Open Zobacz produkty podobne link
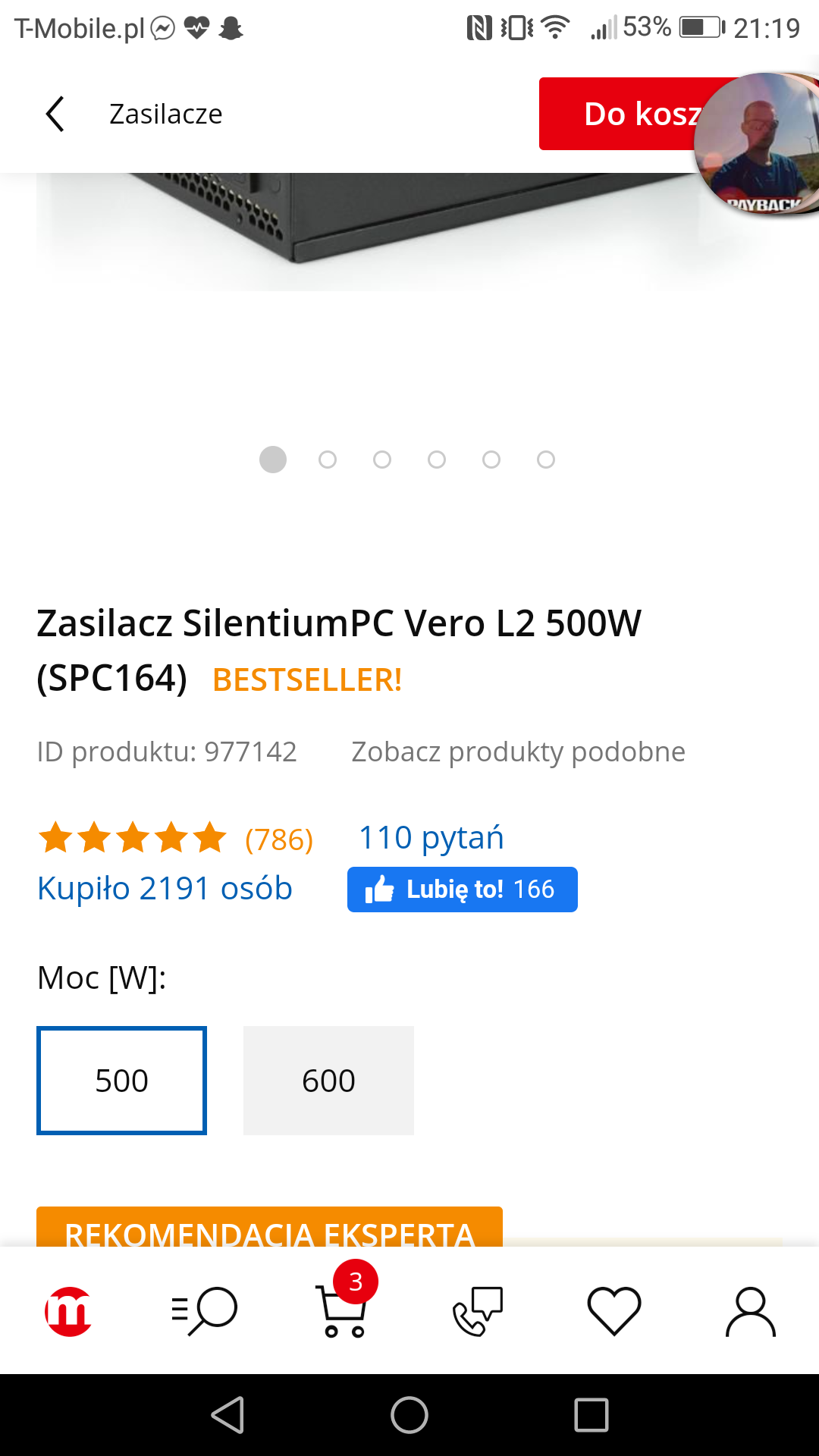Viewport: 819px width, 1456px height. (518, 752)
